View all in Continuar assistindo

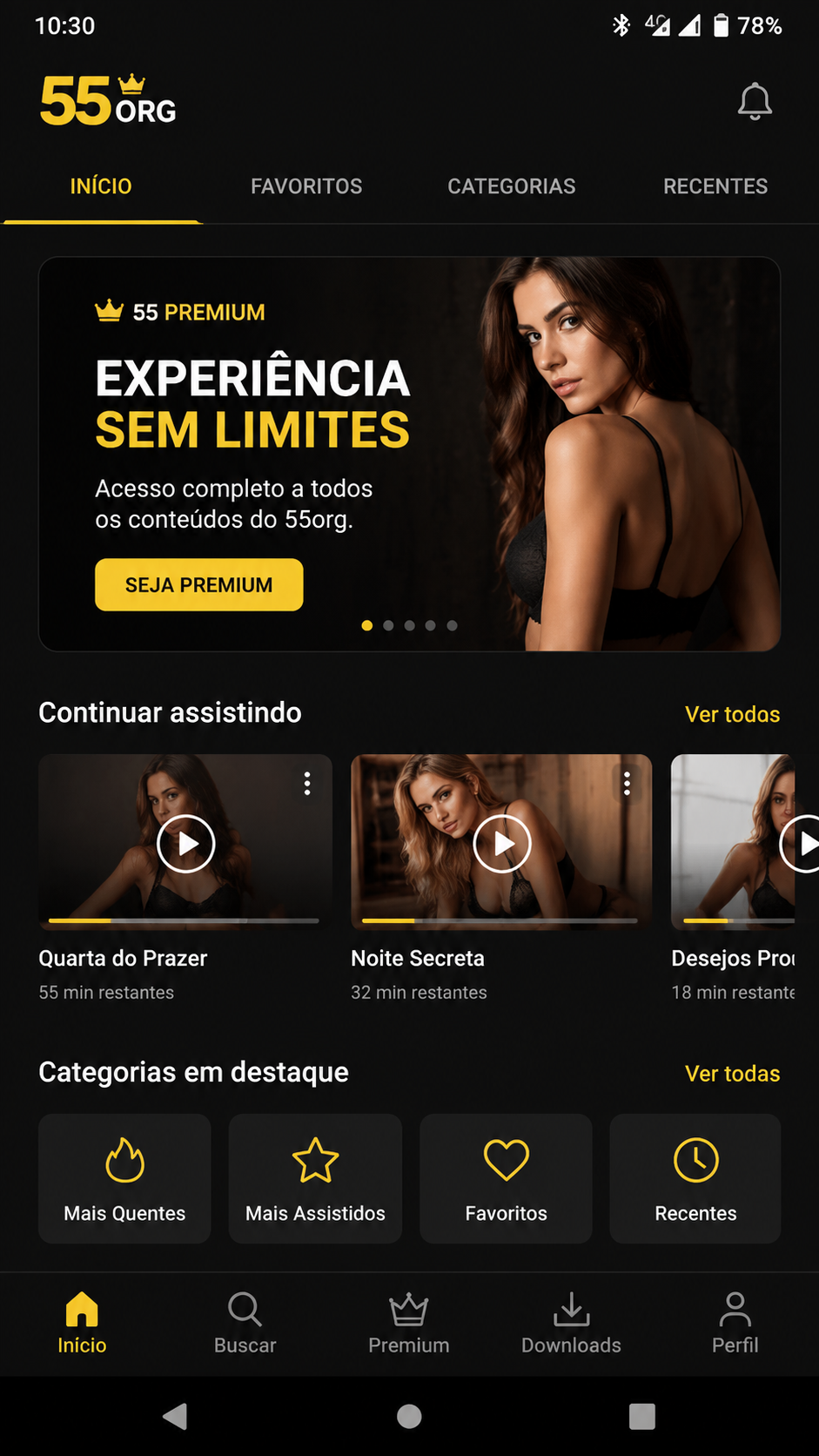[x=732, y=714]
